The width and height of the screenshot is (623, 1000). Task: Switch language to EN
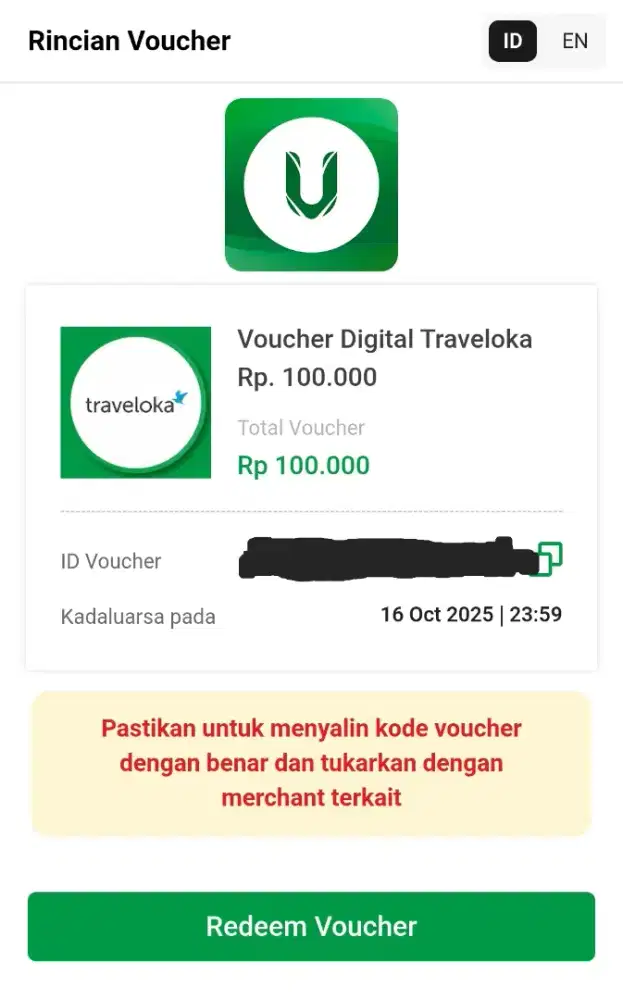coord(574,42)
